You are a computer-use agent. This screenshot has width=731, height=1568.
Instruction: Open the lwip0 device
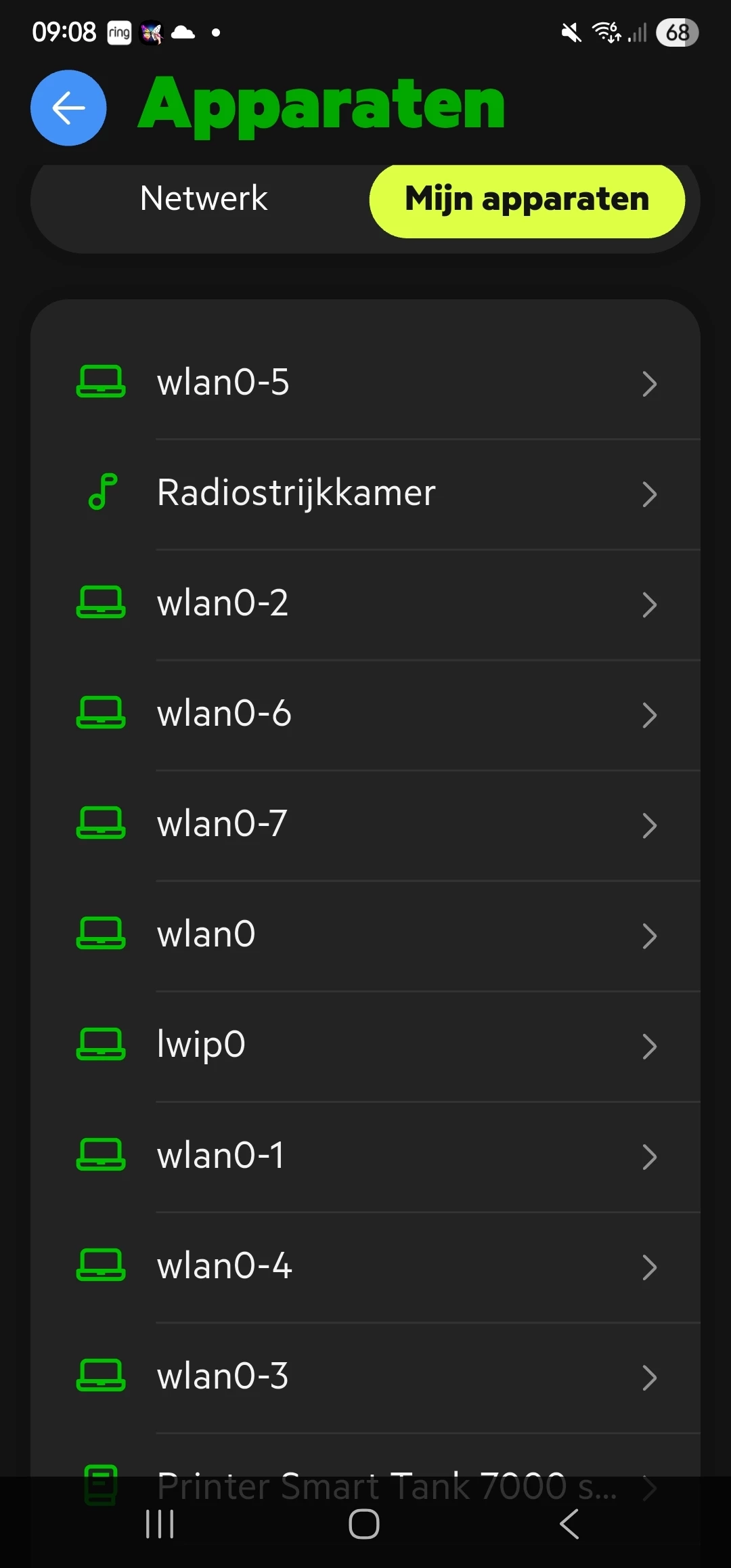pos(365,1045)
